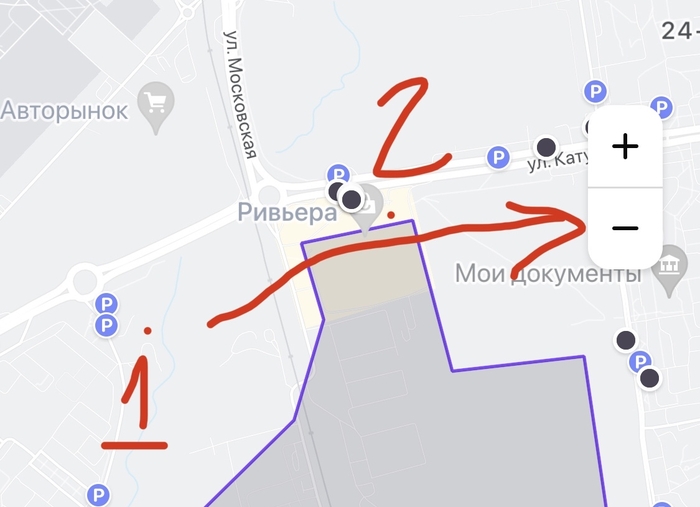This screenshot has height=507, width=700.
Task: Zoom out with the minus button
Action: (x=625, y=228)
